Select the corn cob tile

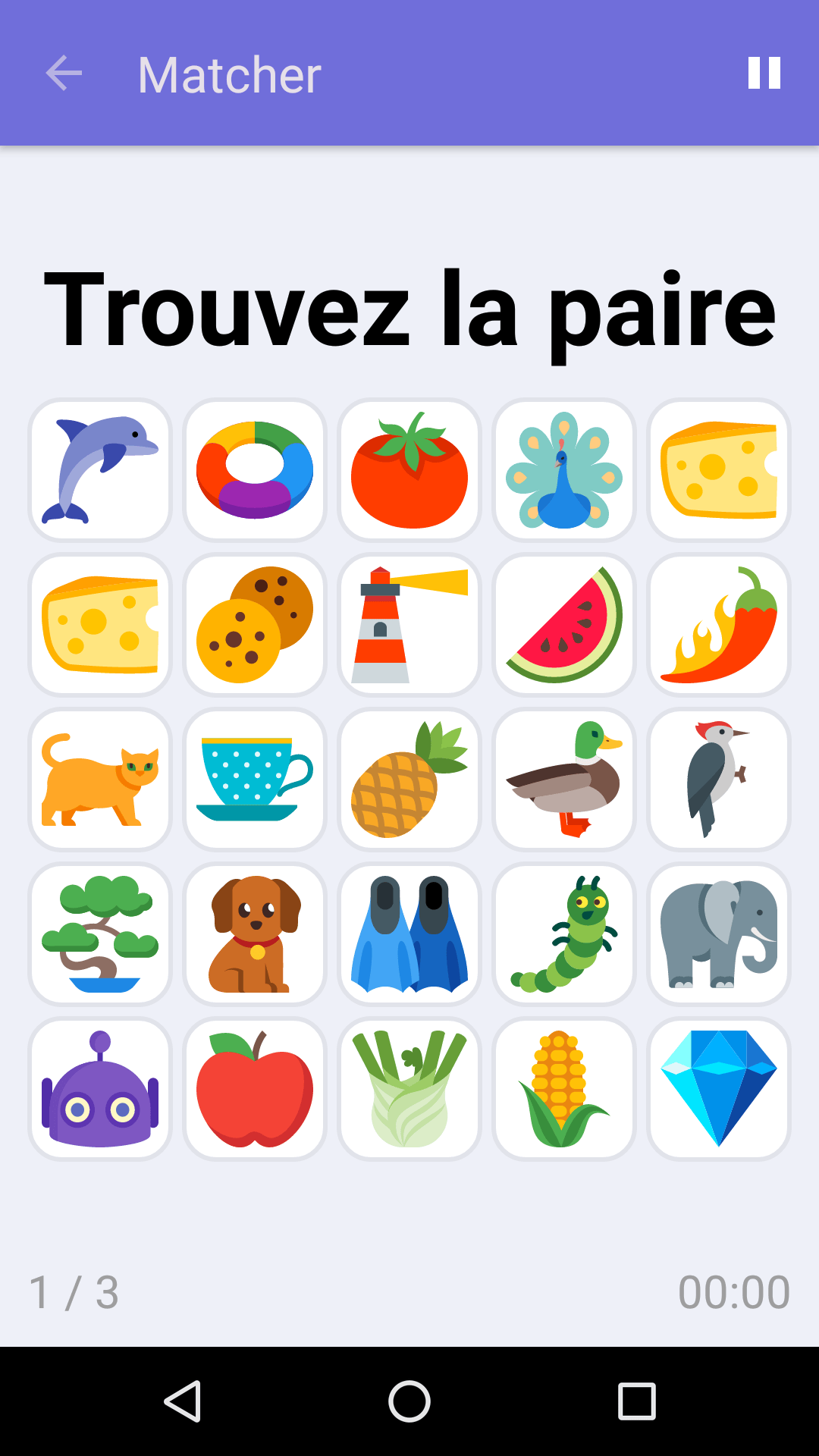[564, 1089]
